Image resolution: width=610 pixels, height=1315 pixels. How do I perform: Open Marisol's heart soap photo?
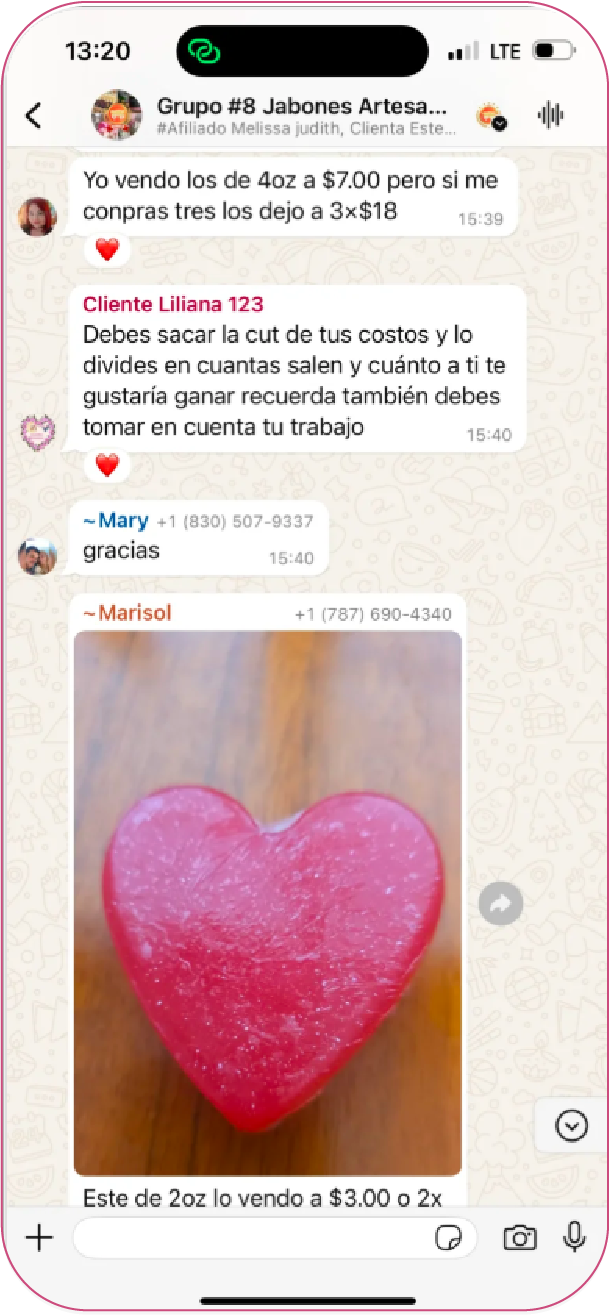coord(268,902)
